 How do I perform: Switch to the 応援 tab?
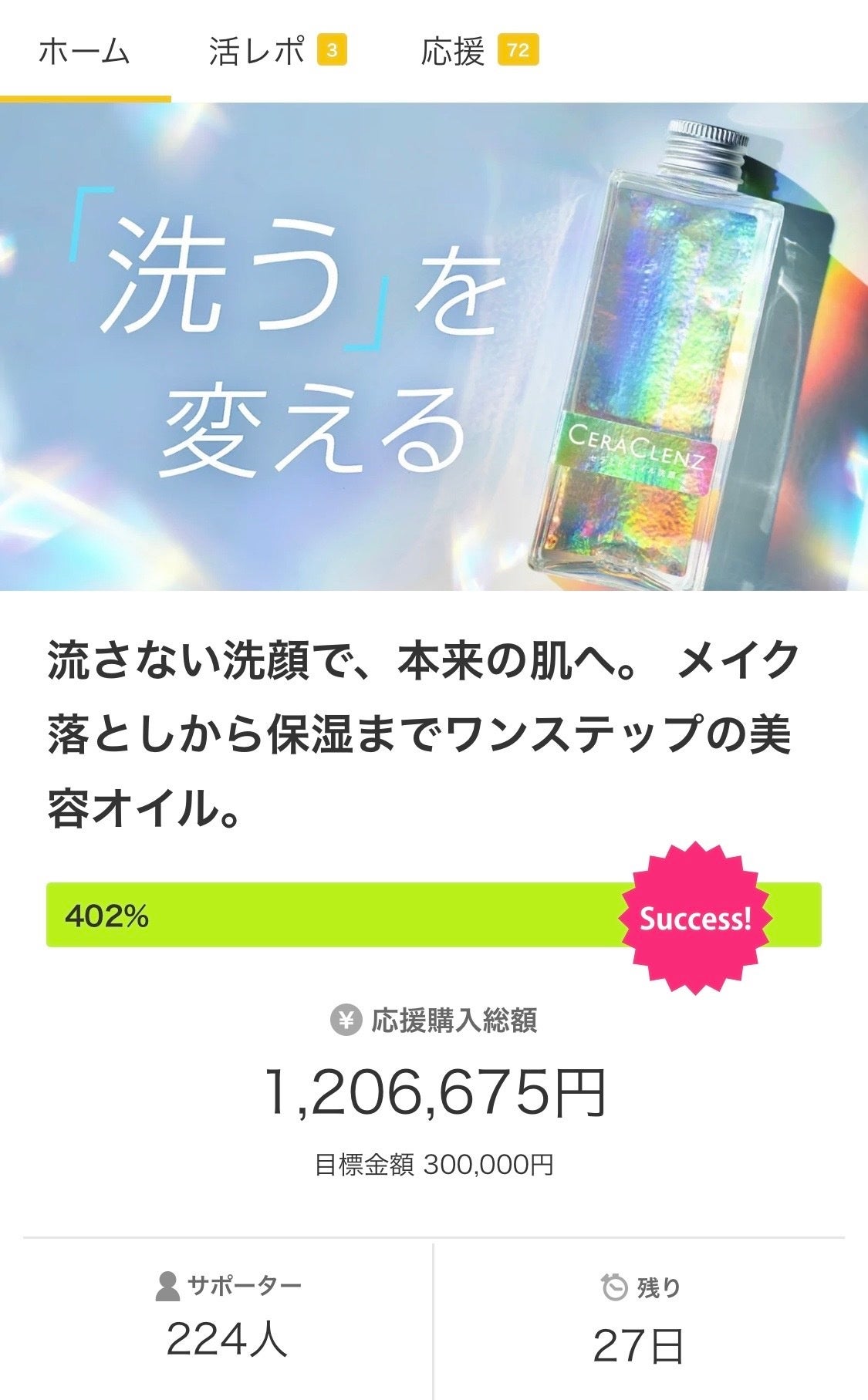click(x=478, y=52)
